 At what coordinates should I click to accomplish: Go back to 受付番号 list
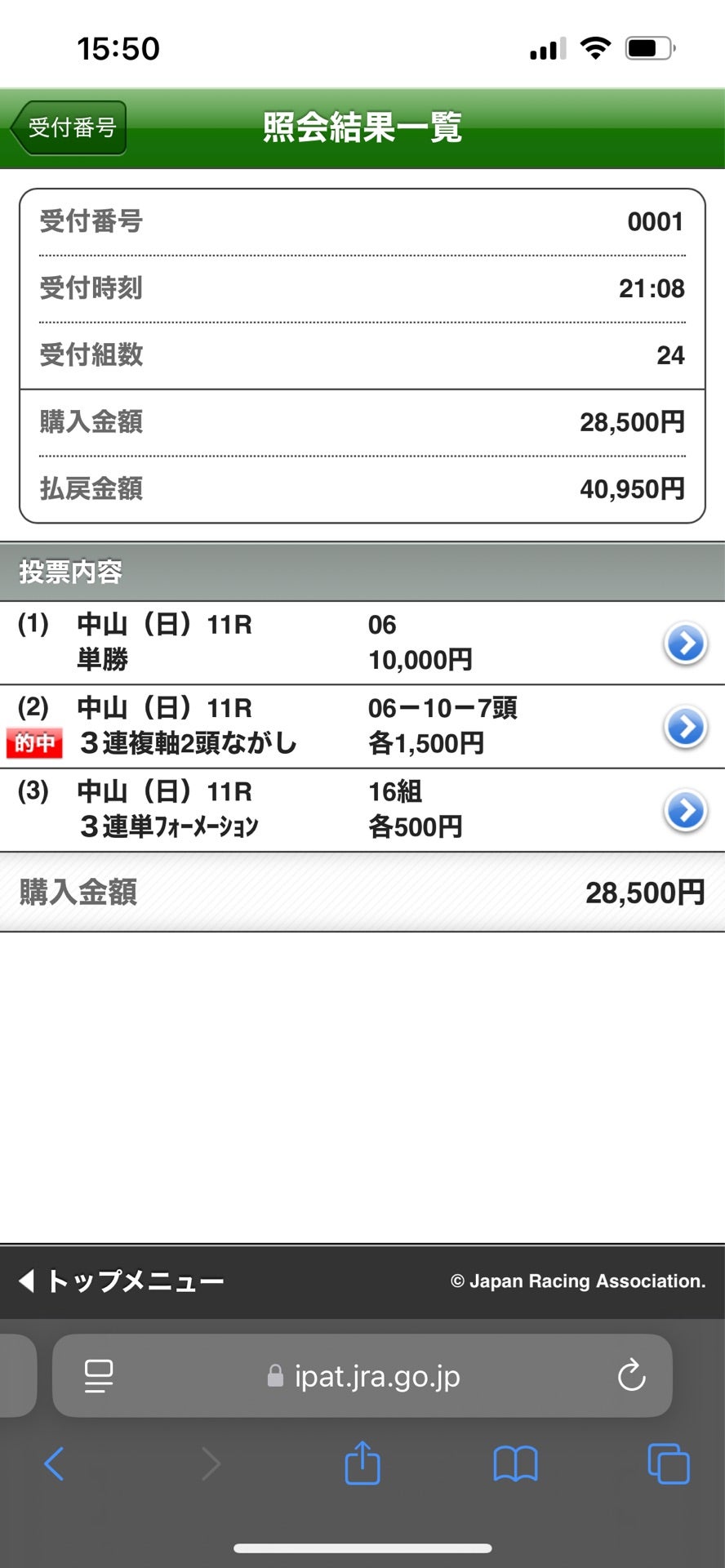(x=69, y=128)
